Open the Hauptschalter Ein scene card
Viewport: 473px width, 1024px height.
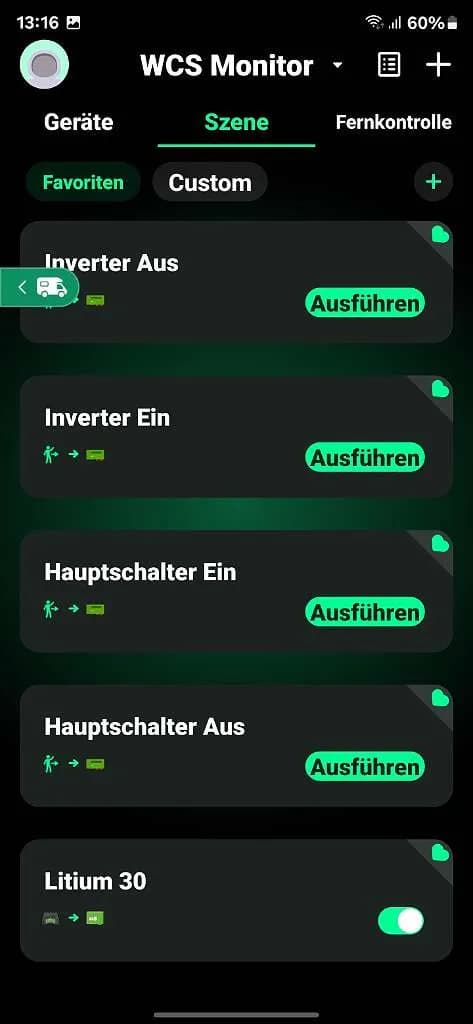pos(236,591)
